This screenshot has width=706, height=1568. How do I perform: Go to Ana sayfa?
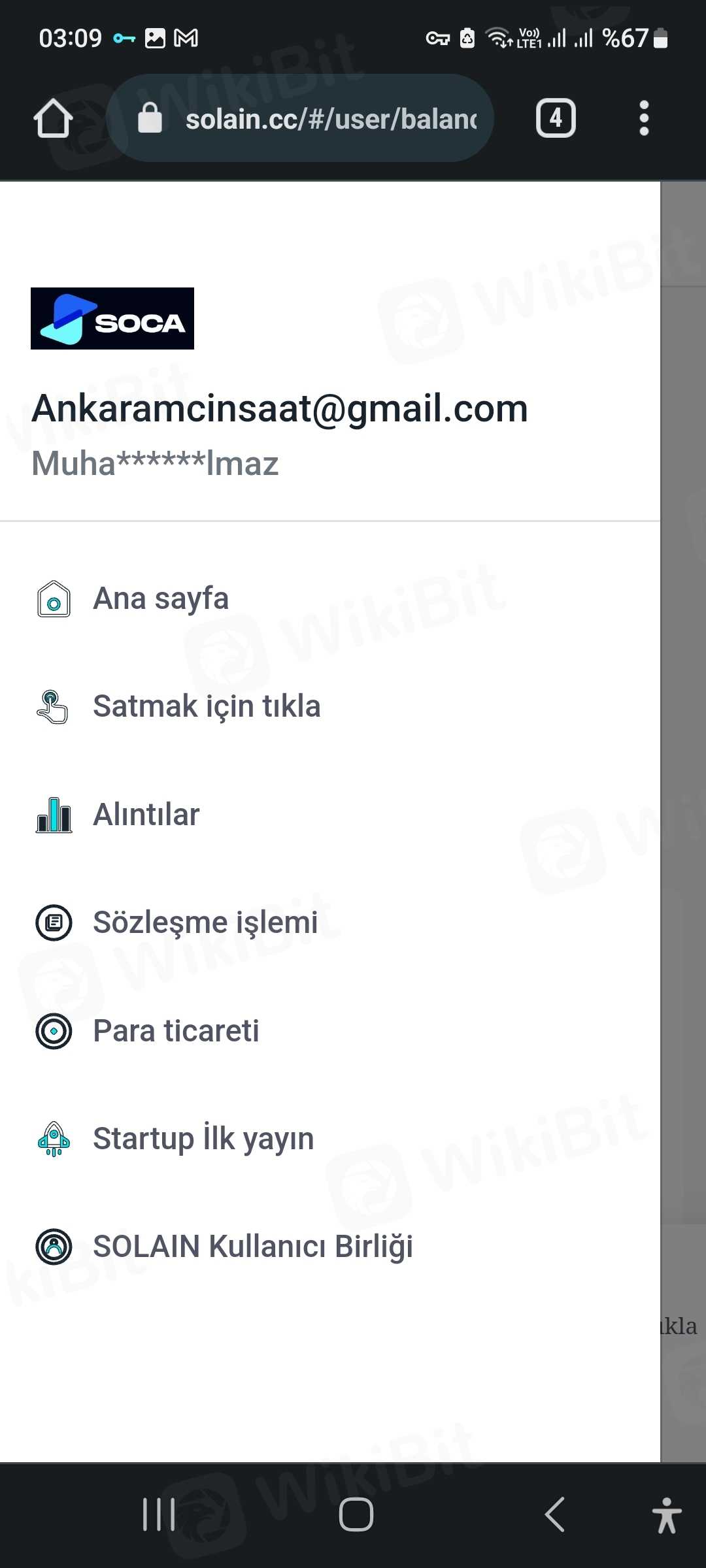(x=160, y=598)
